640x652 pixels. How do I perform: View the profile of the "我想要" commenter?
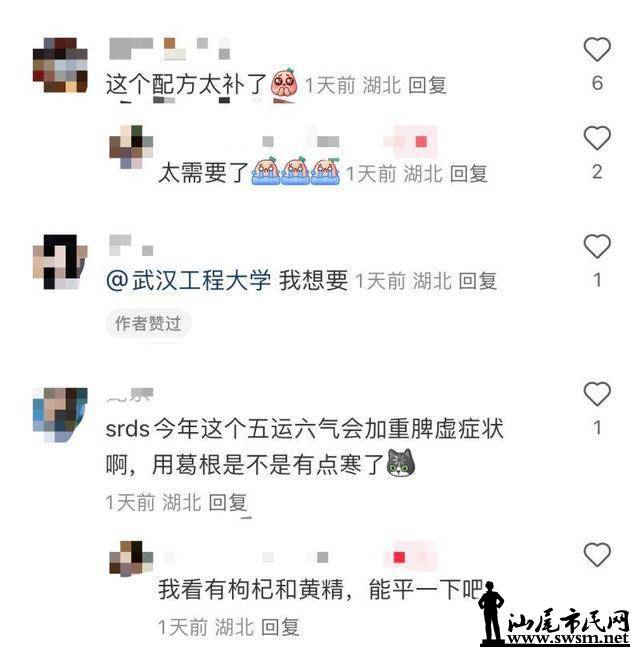[x=60, y=262]
